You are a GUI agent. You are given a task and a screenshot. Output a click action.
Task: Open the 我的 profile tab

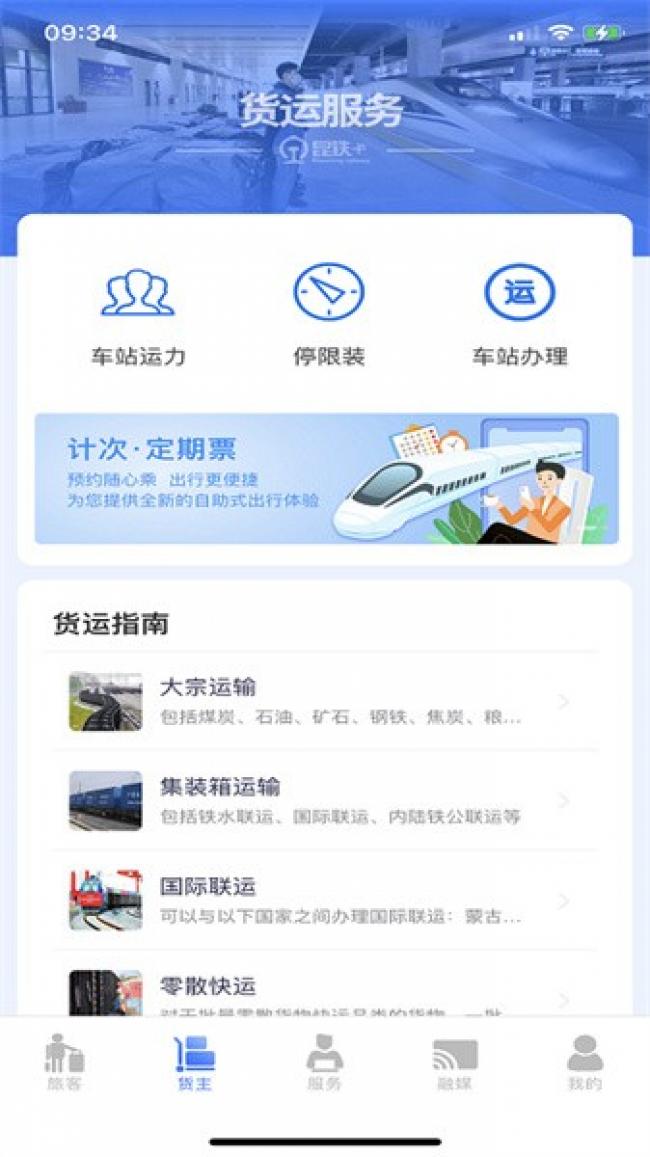[x=585, y=1063]
